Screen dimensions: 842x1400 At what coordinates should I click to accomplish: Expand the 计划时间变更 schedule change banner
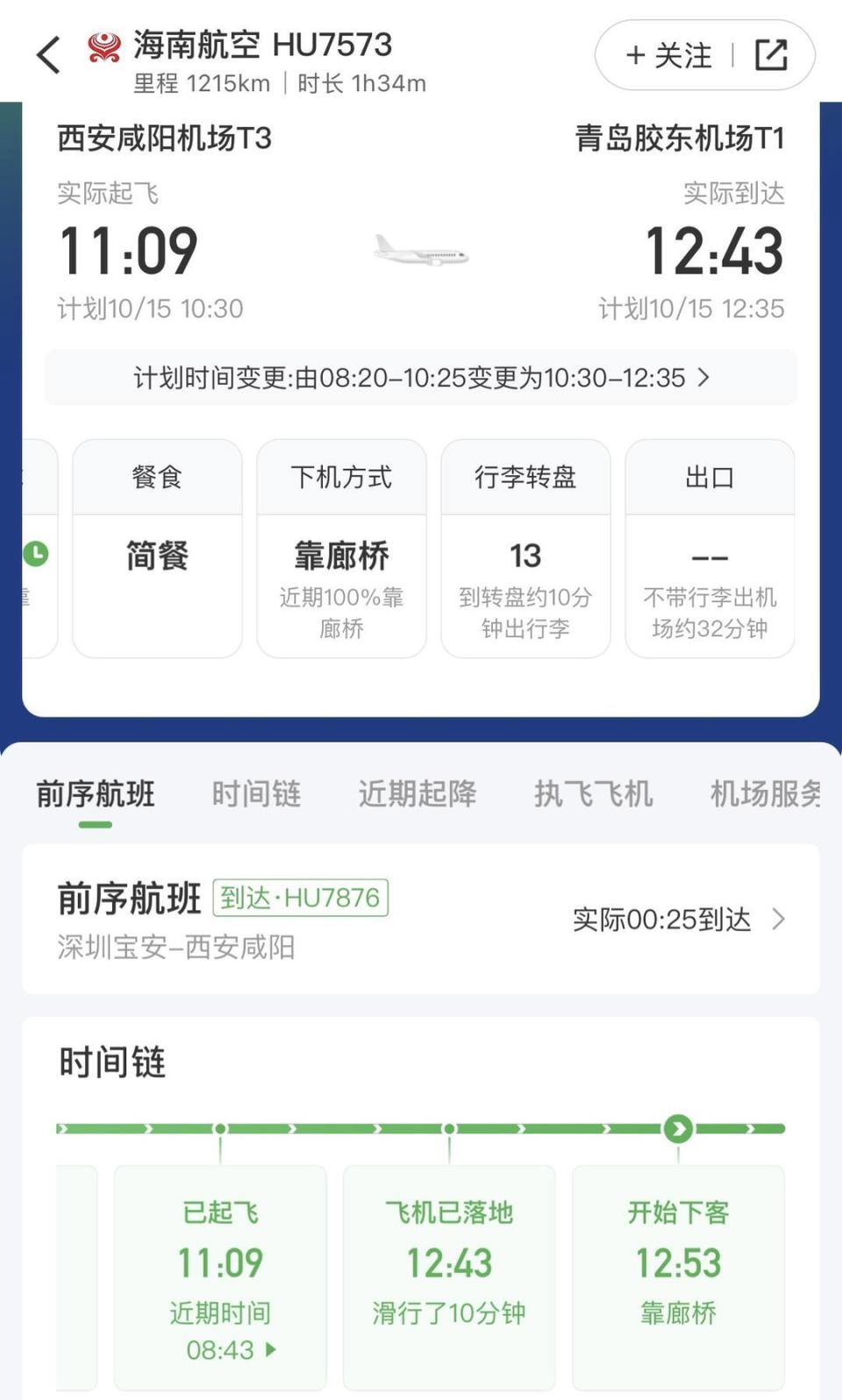[x=421, y=379]
